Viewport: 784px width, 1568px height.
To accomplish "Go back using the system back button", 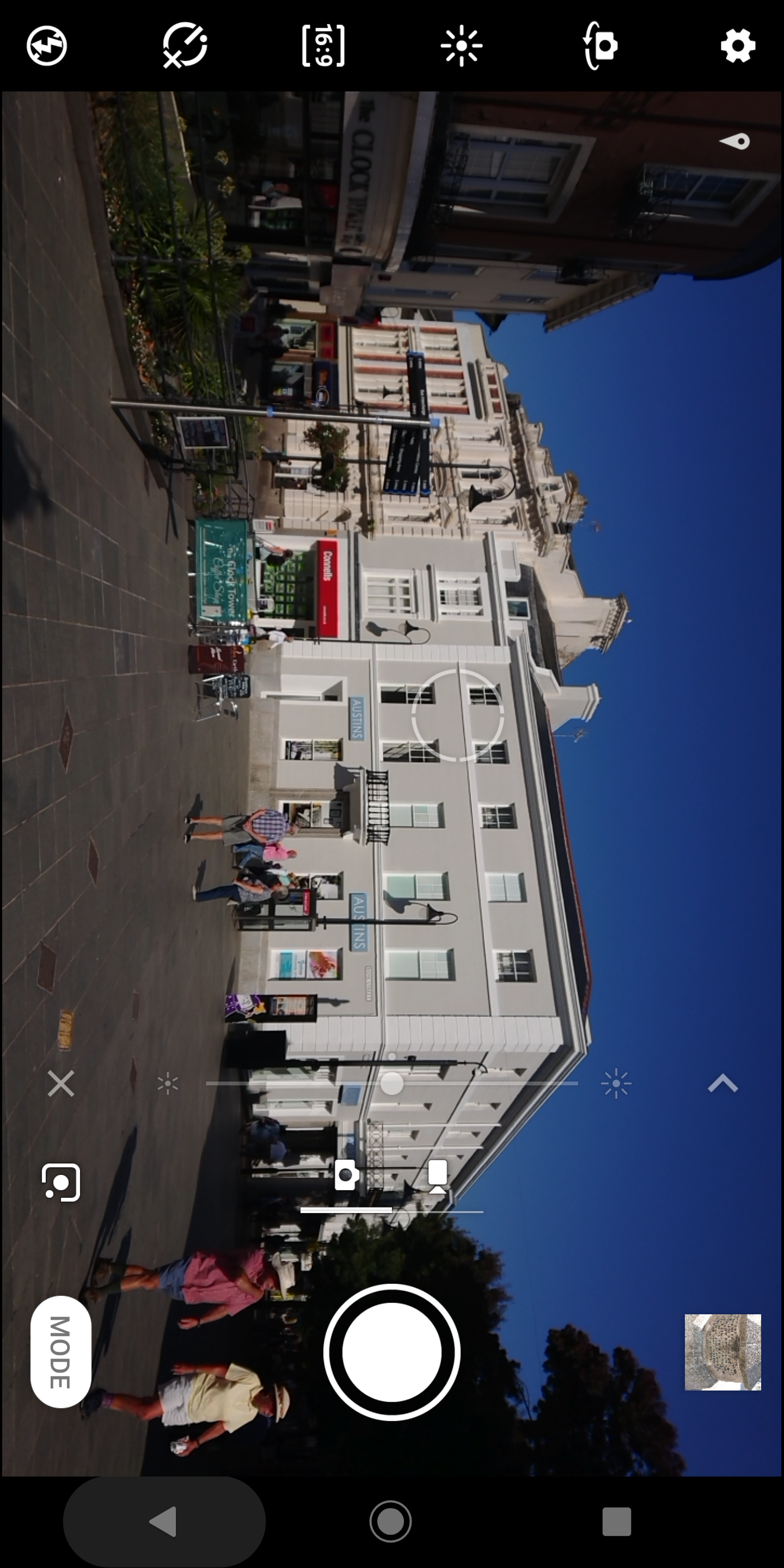I will 163,1522.
